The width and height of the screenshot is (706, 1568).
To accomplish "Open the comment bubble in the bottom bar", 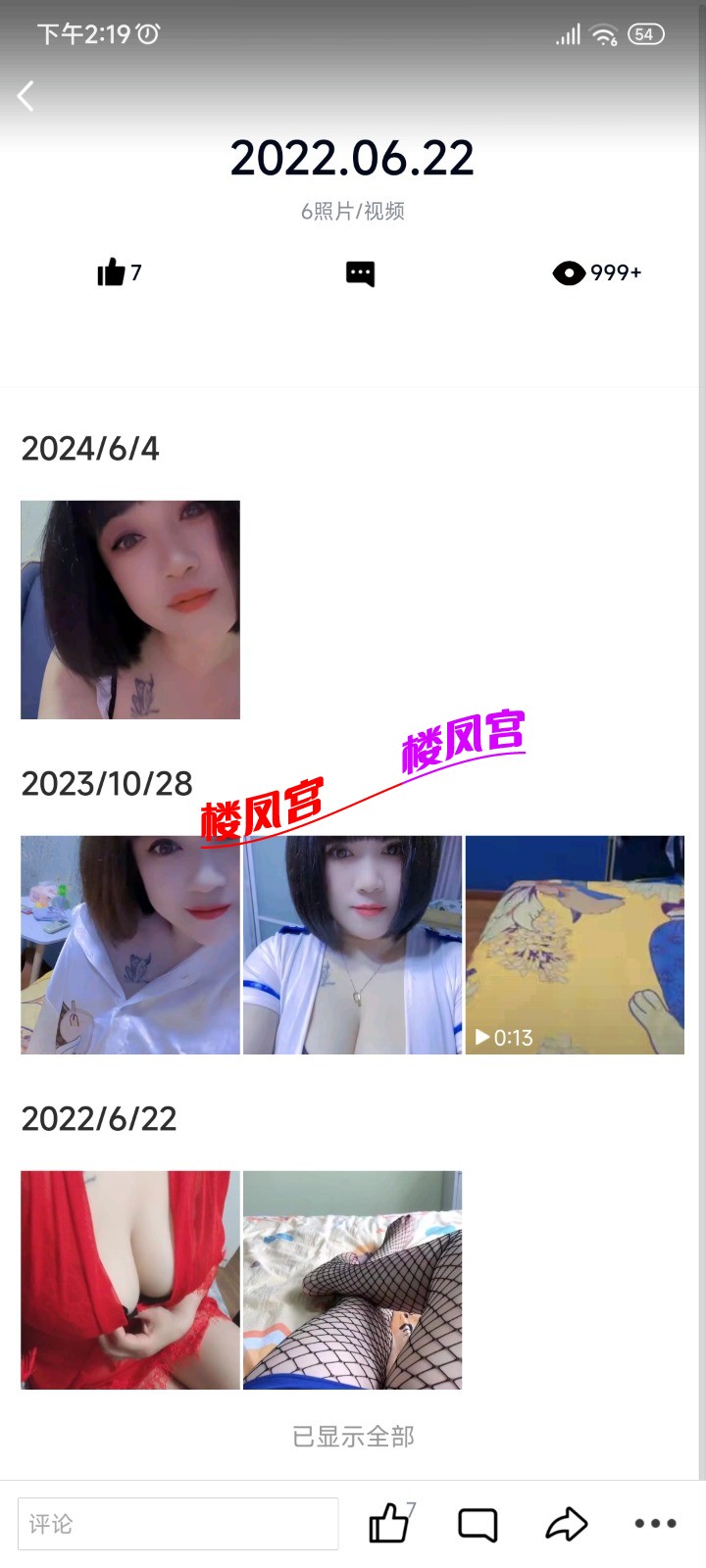I will 478,1525.
